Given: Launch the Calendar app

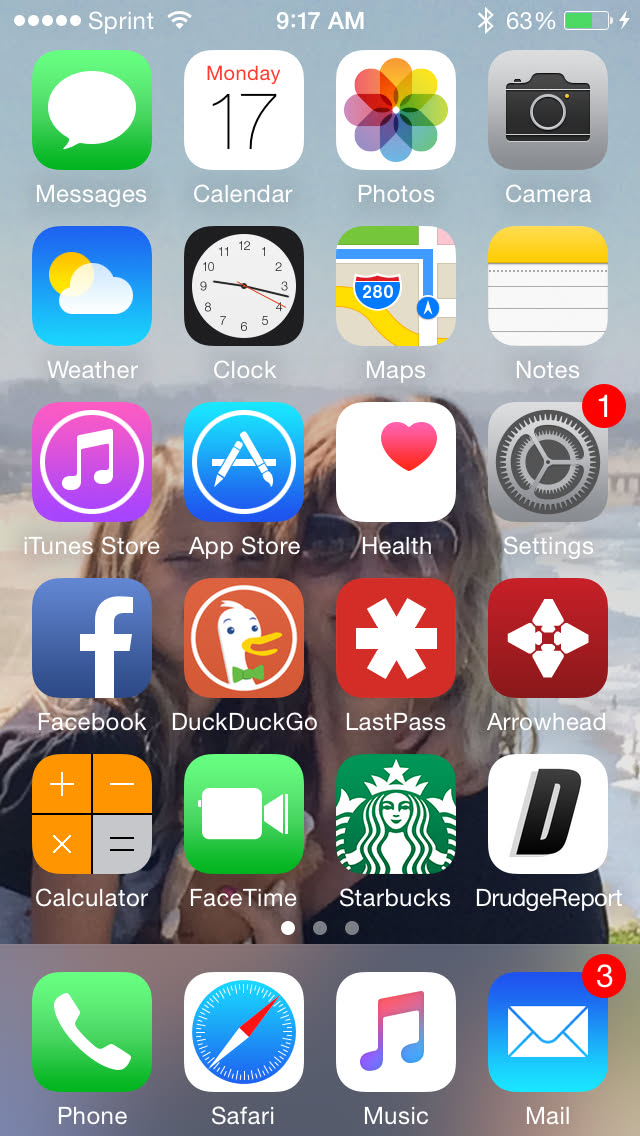Looking at the screenshot, I should (x=244, y=110).
